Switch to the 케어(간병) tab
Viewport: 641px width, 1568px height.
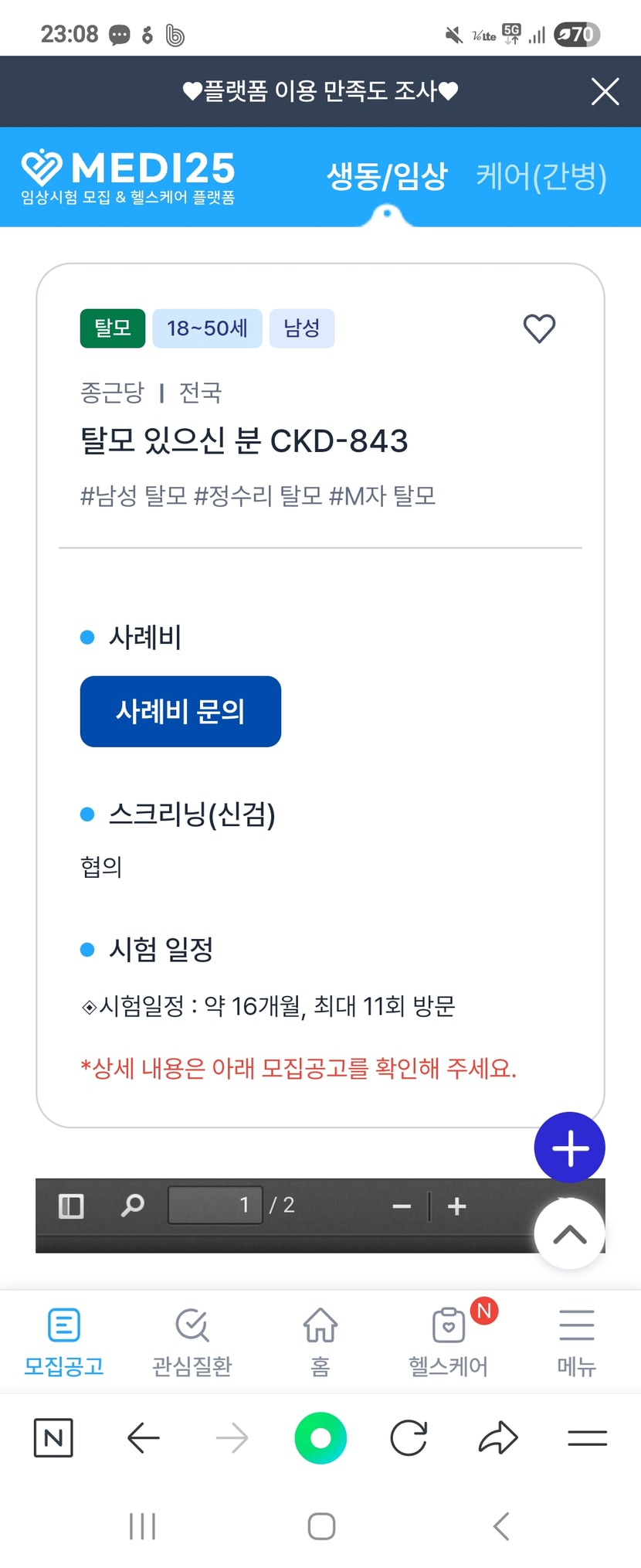(x=541, y=177)
